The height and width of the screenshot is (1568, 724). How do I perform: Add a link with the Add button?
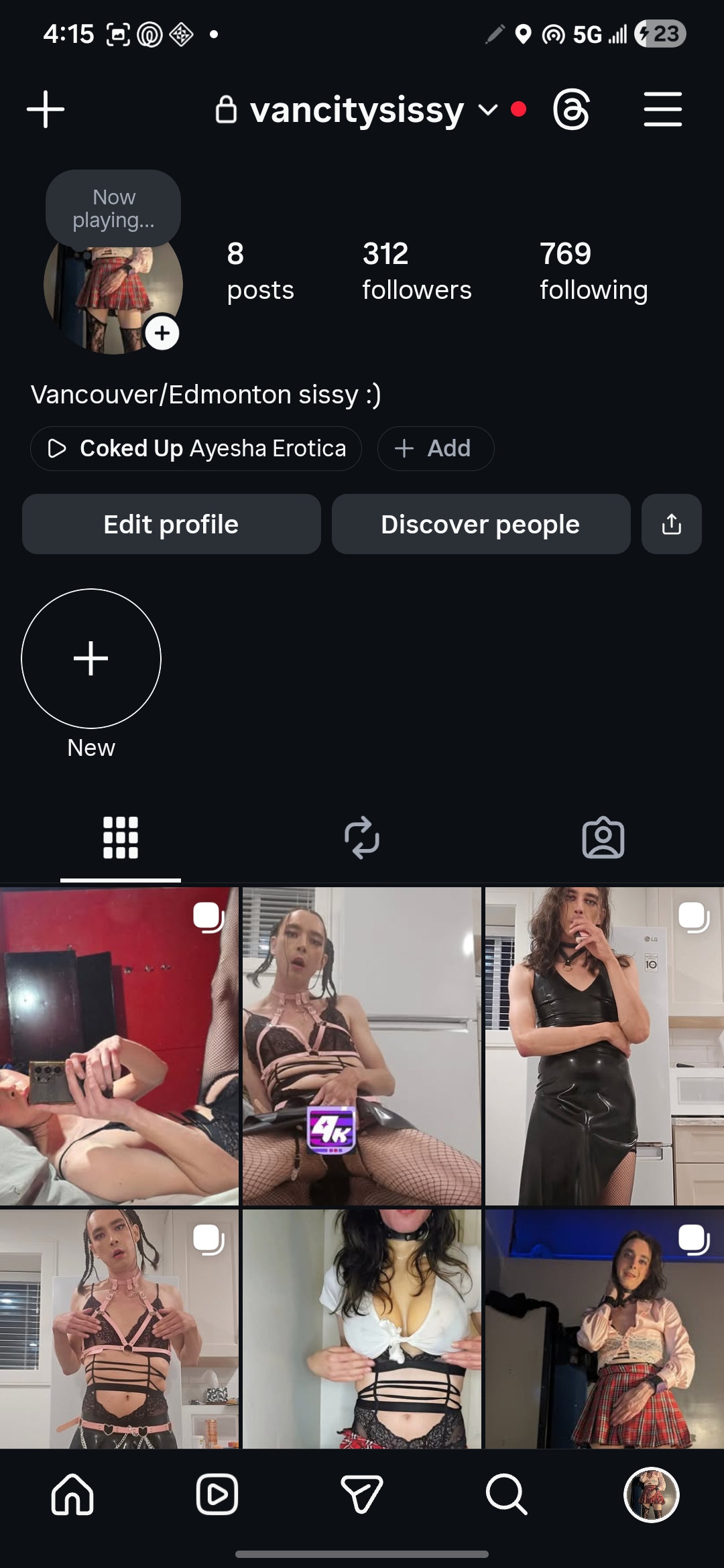[x=435, y=448]
